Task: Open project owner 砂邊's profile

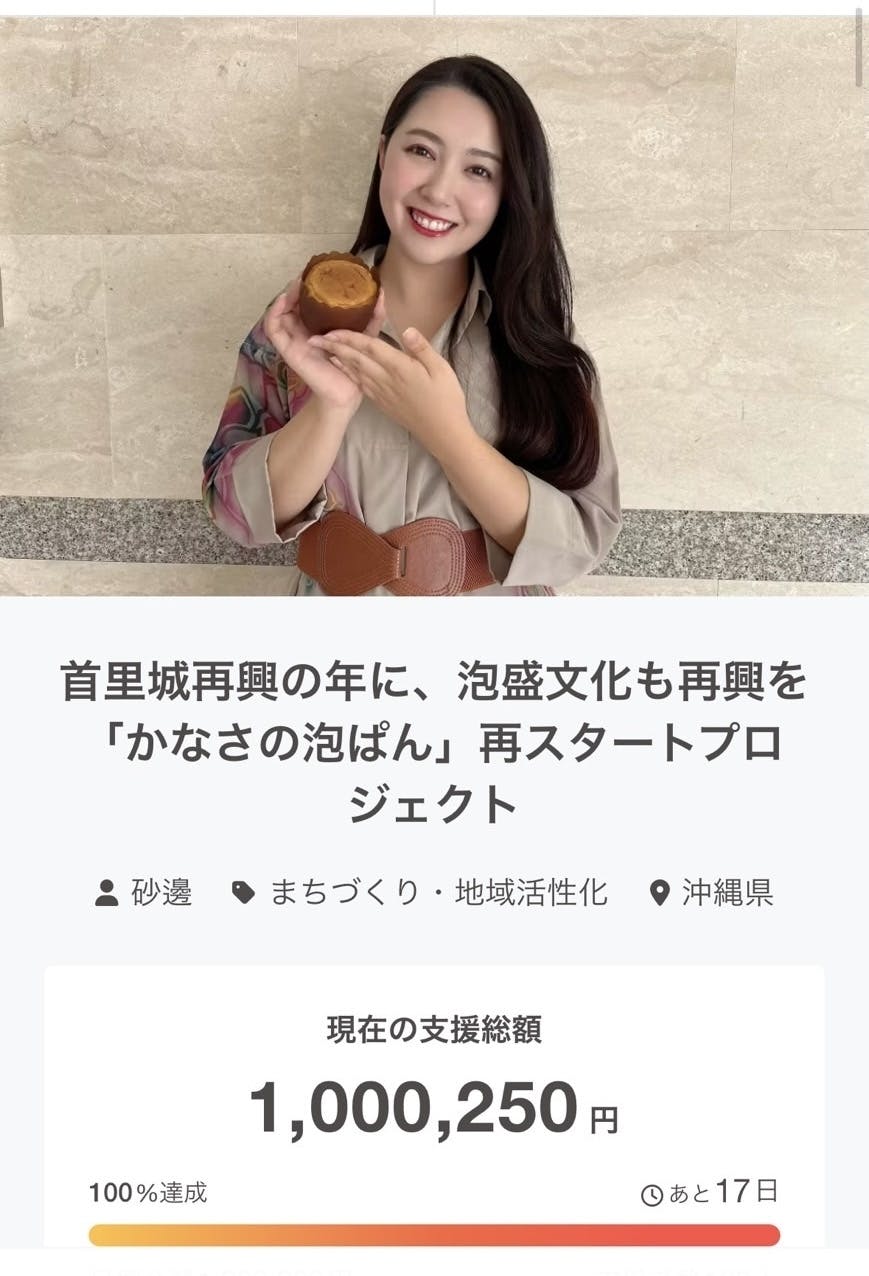Action: click(x=160, y=893)
